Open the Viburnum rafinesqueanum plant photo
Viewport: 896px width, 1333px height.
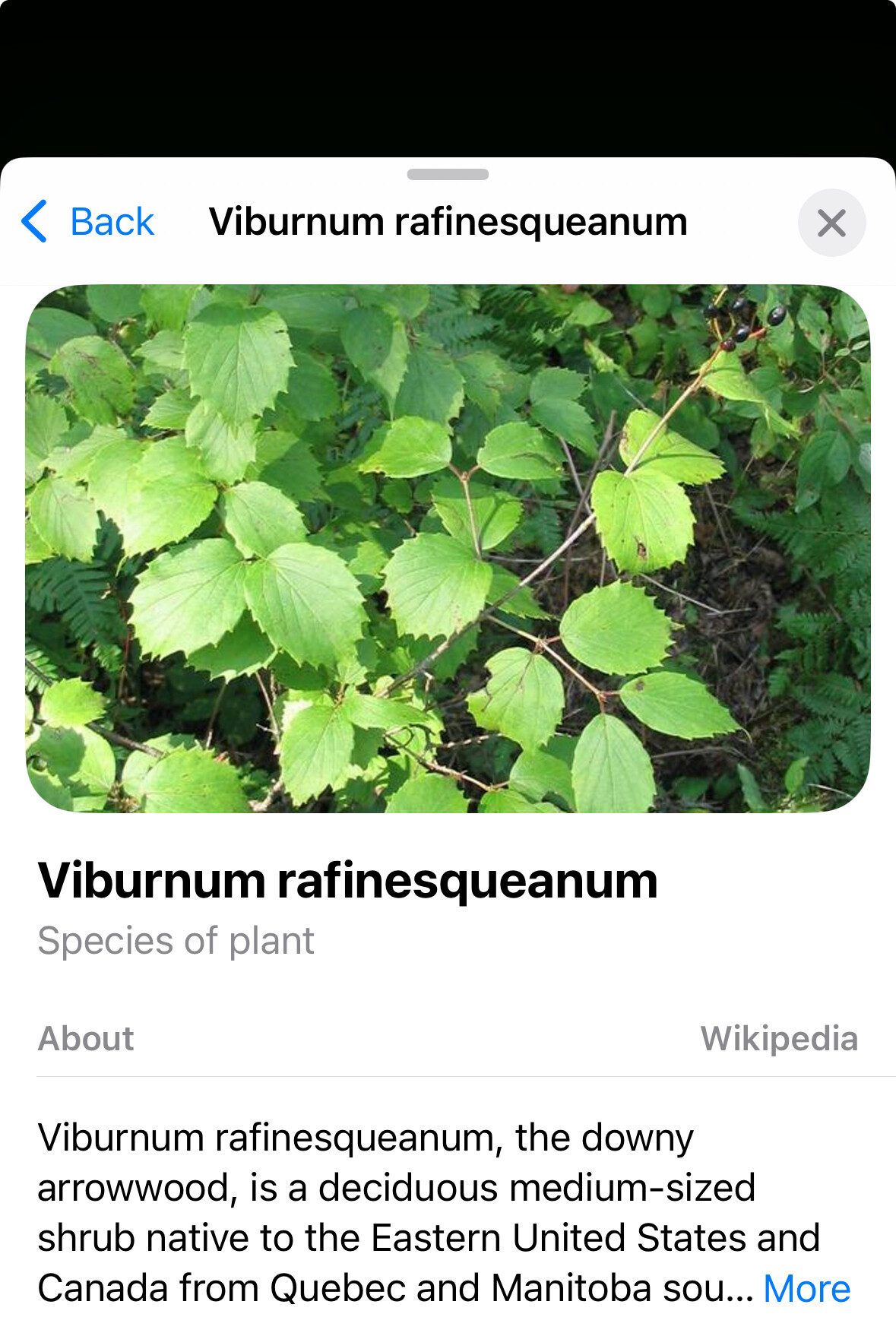(x=448, y=548)
